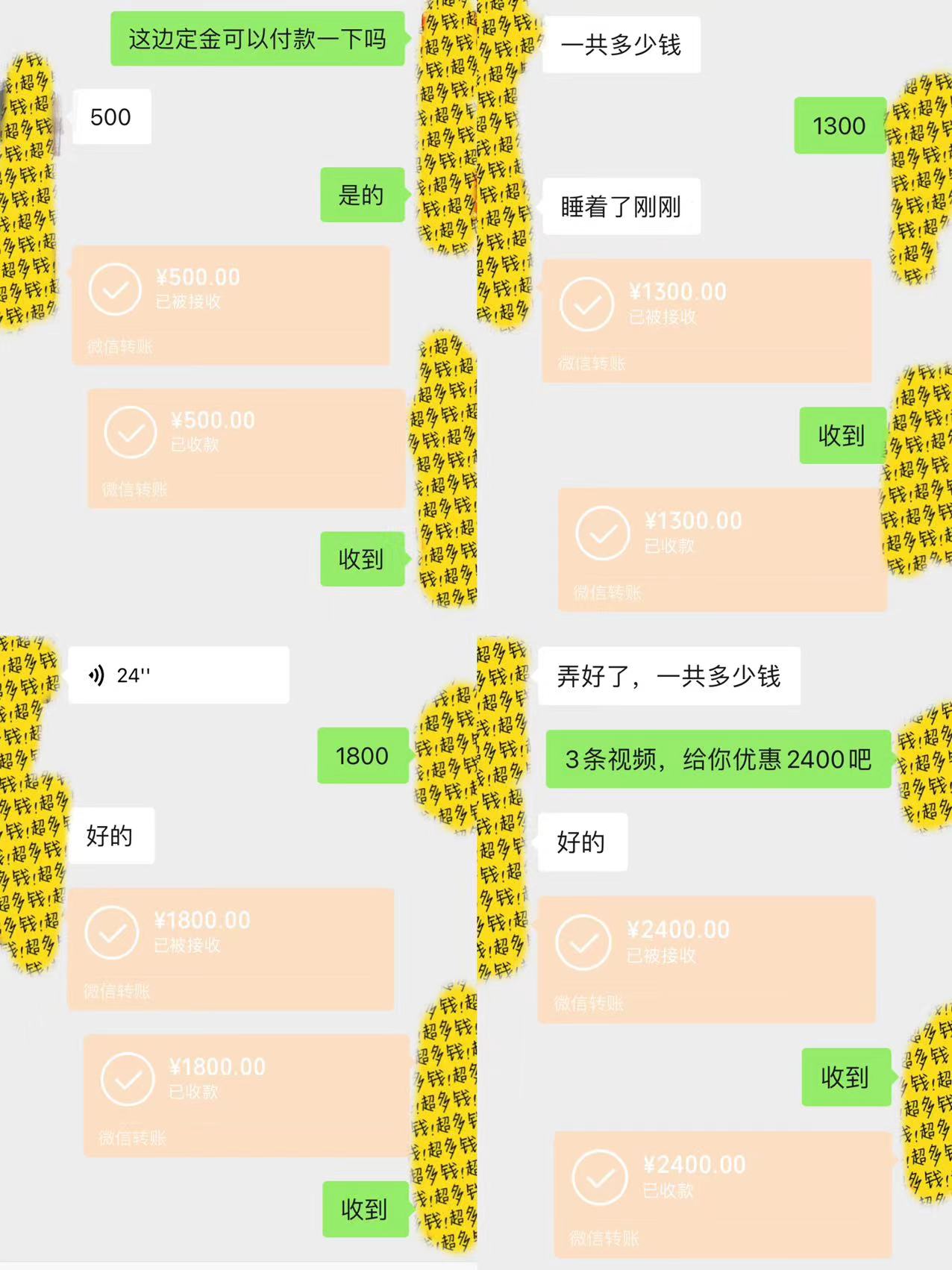The height and width of the screenshot is (1270, 952).
Task: Tap the checkmark icon on ¥1300.00 collected transfer
Action: (603, 534)
